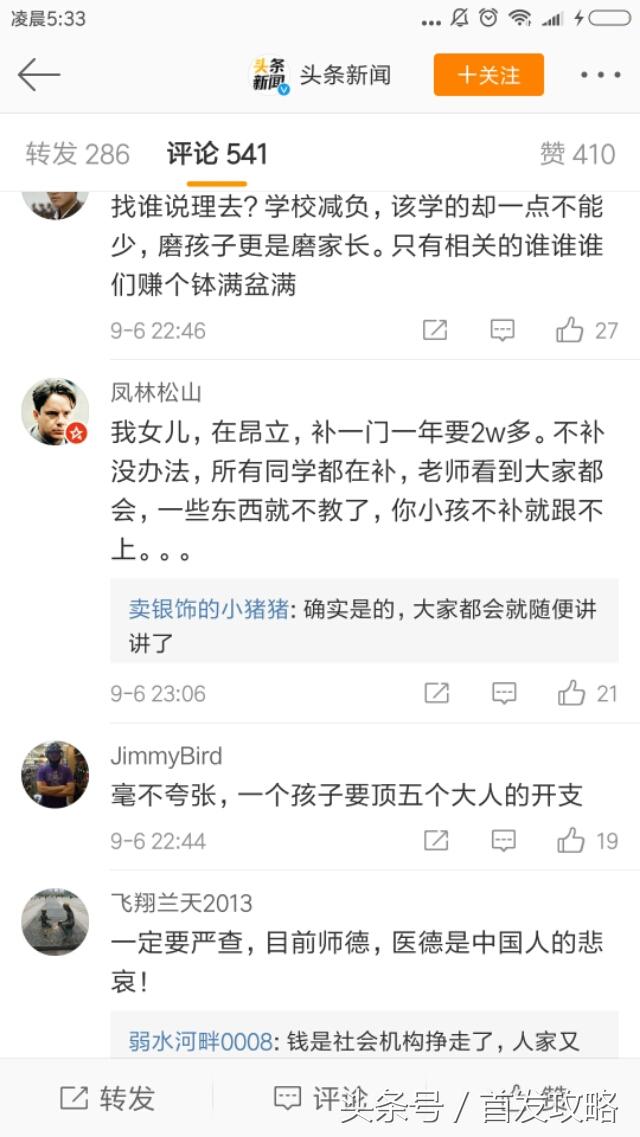The width and height of the screenshot is (640, 1137).
Task: Open JimmyBird's profile avatar
Action: 55,774
